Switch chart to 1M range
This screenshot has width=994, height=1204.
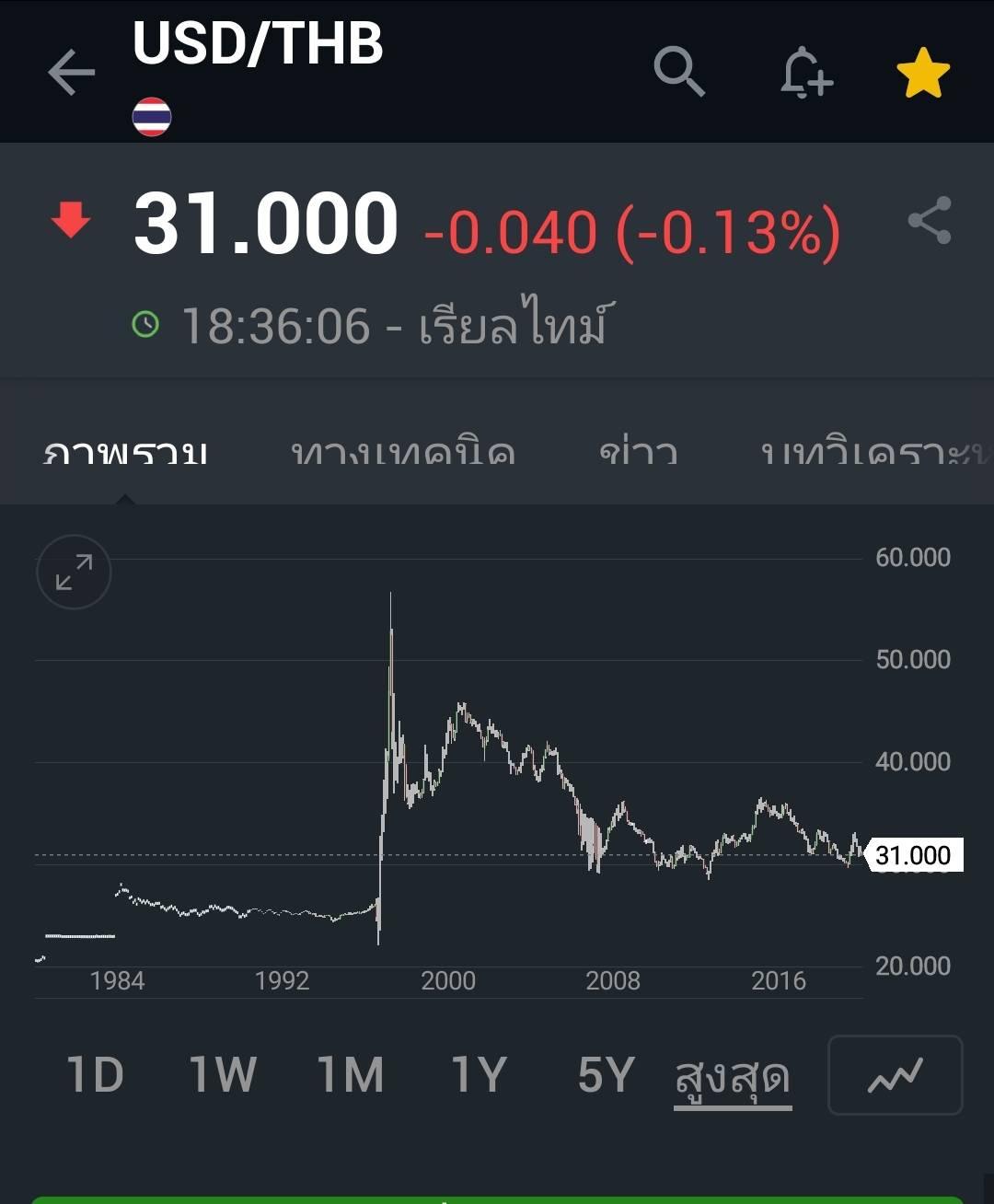pos(350,1074)
